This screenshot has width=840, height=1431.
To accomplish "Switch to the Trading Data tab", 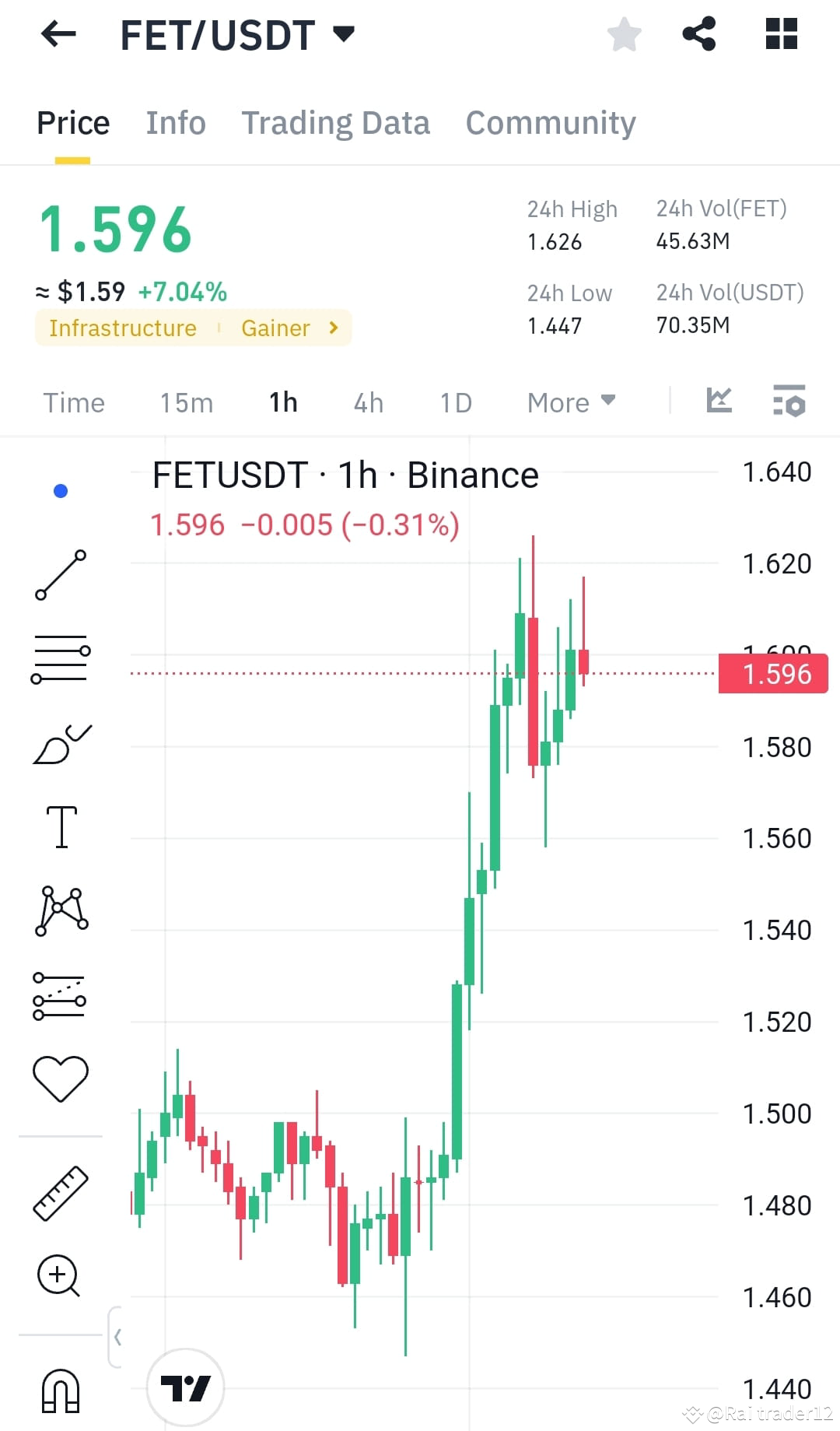I will click(x=336, y=122).
